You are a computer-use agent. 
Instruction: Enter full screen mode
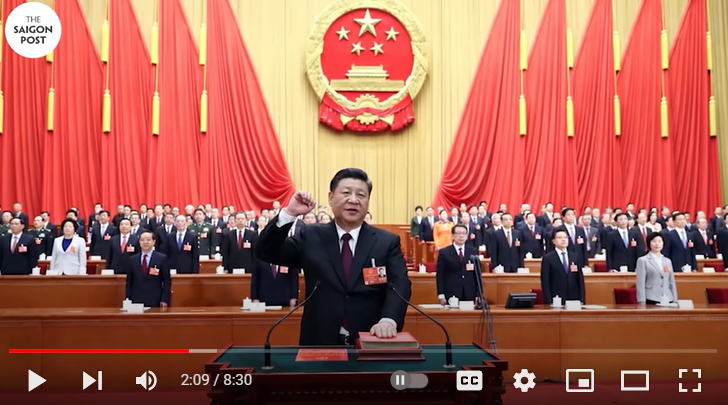click(x=690, y=380)
